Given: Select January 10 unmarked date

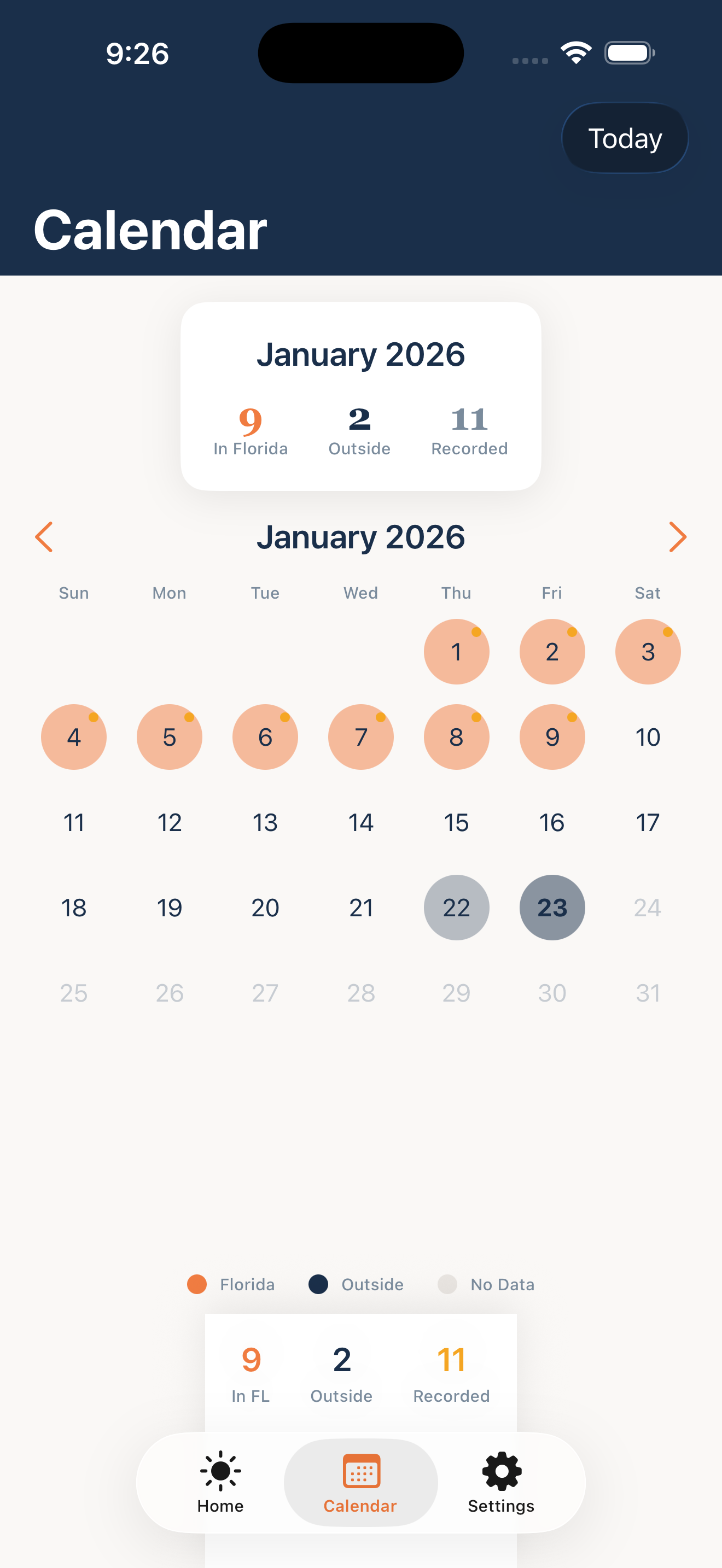Looking at the screenshot, I should (x=647, y=737).
